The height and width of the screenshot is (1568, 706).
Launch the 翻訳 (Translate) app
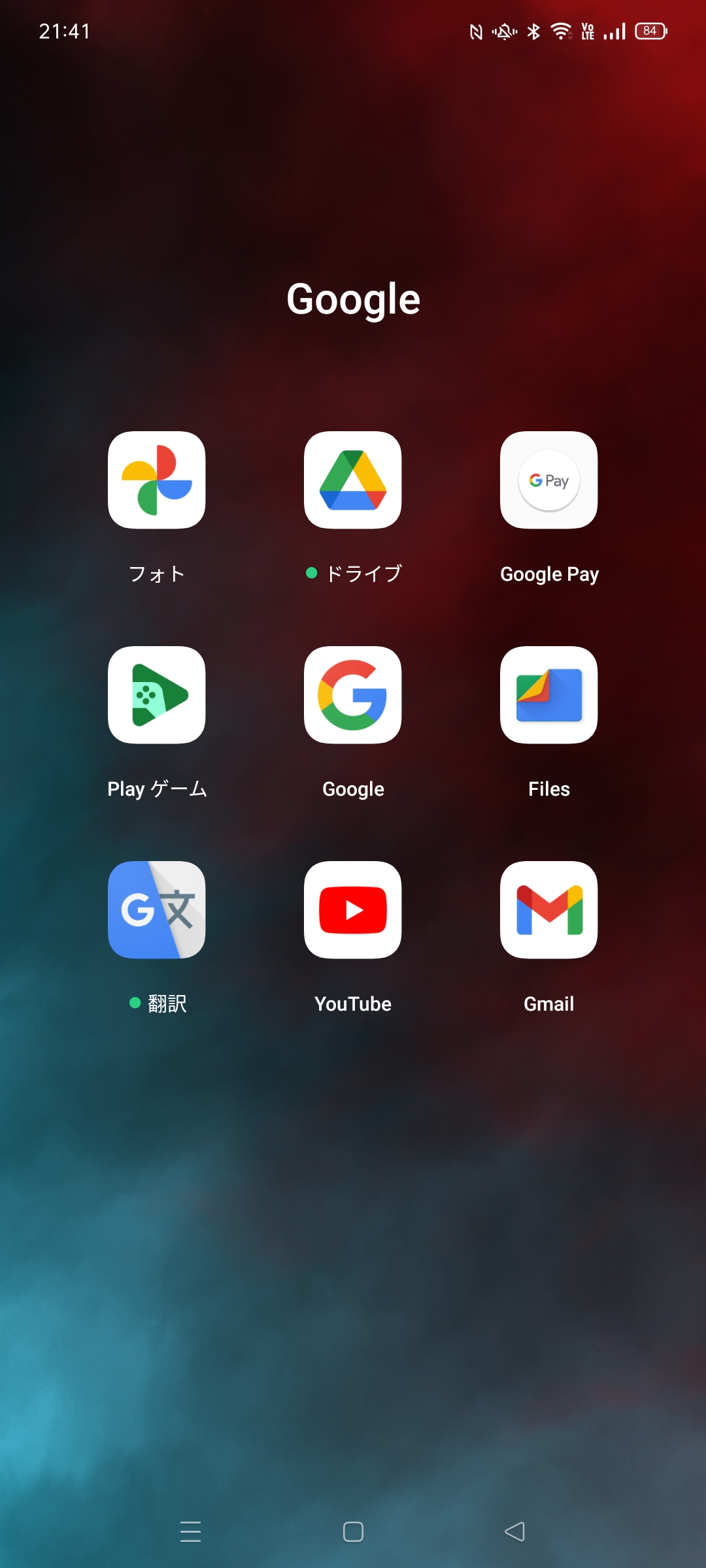pyautogui.click(x=157, y=910)
